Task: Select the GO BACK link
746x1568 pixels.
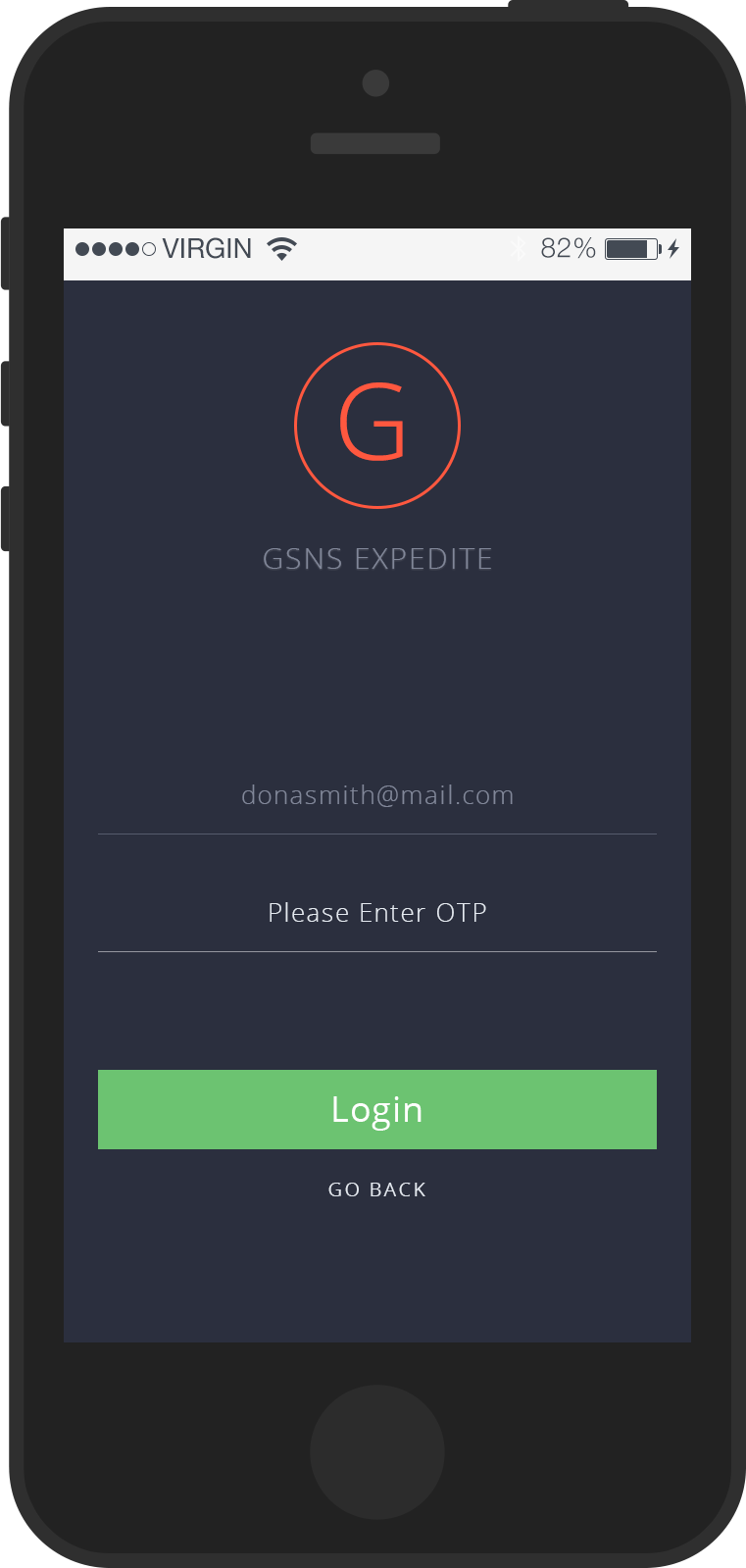Action: pos(377,1189)
